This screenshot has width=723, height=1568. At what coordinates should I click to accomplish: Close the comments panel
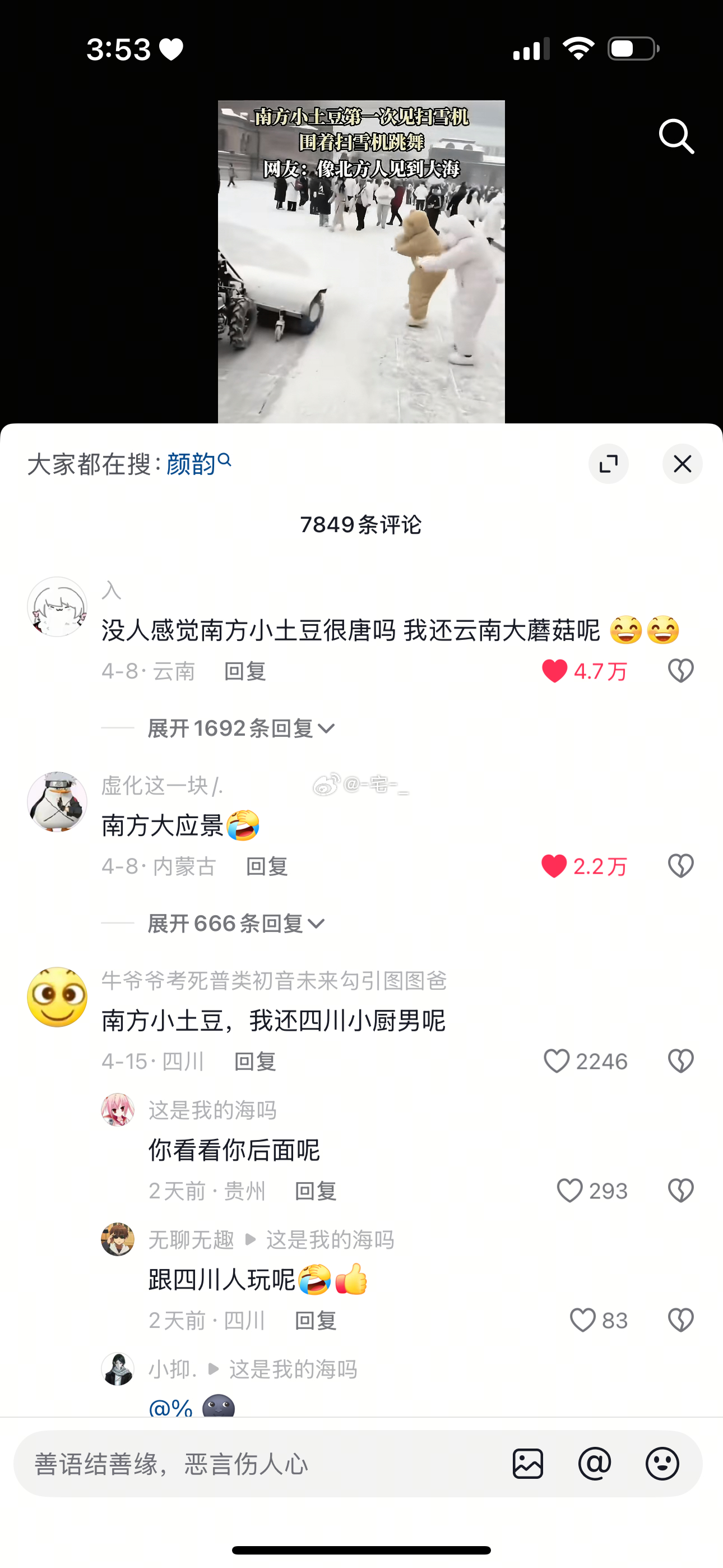click(682, 464)
